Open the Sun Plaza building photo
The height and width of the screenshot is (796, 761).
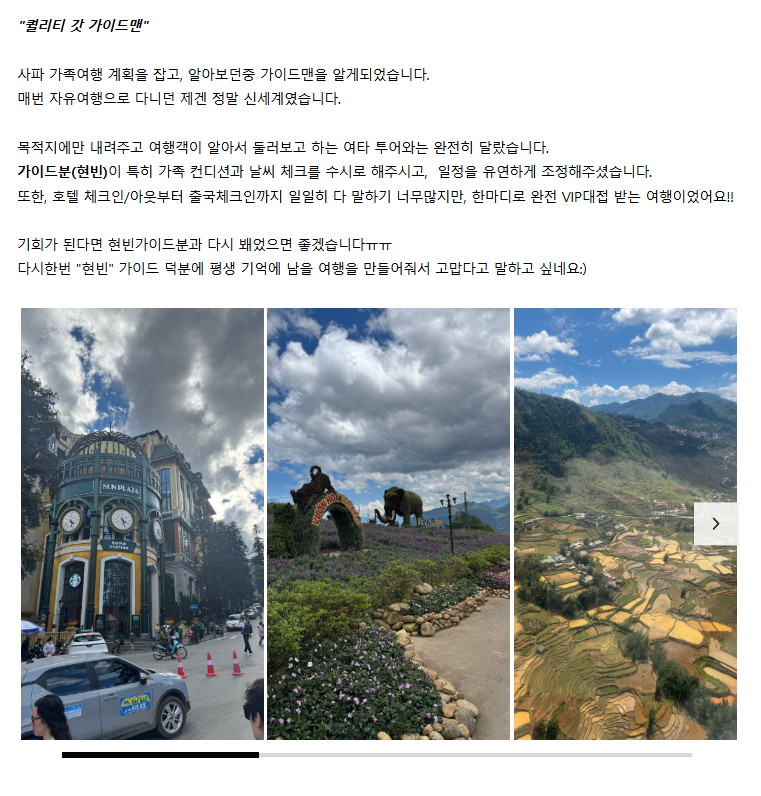click(142, 523)
